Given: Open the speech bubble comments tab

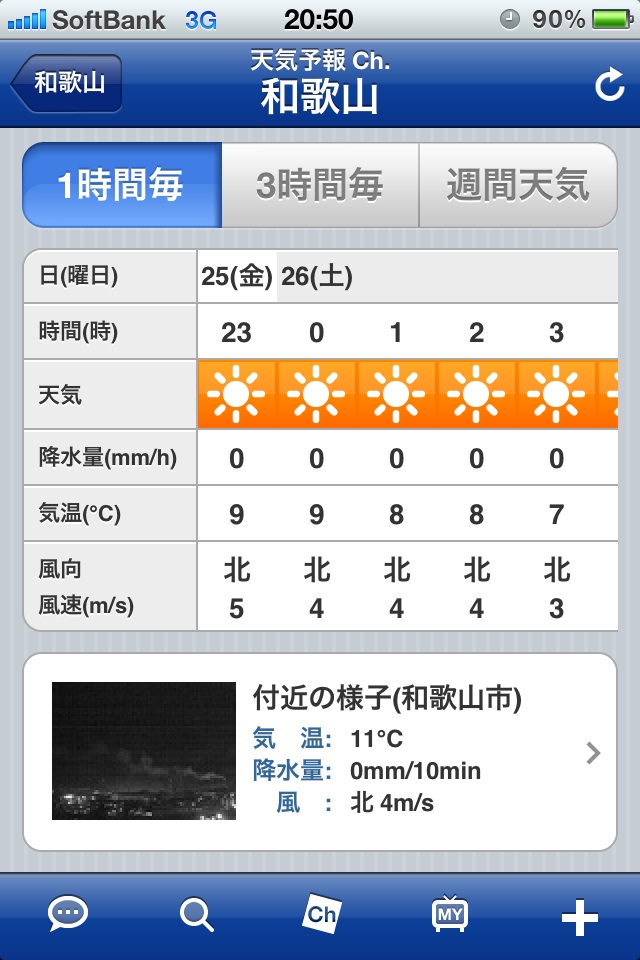Looking at the screenshot, I should pyautogui.click(x=68, y=914).
